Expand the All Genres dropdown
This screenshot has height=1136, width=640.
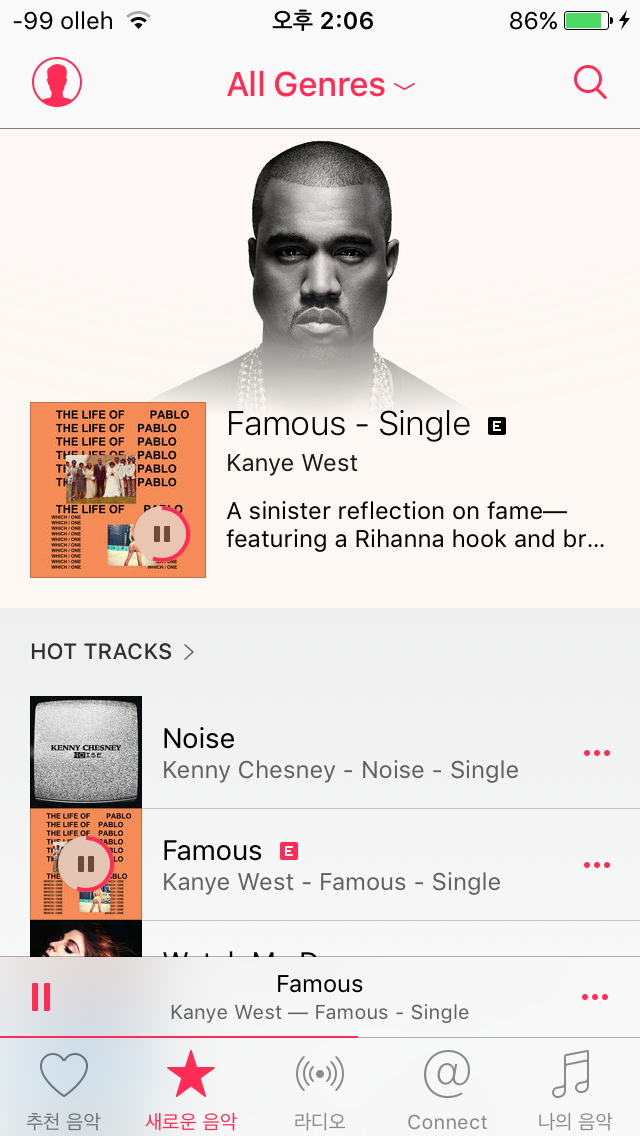(319, 85)
